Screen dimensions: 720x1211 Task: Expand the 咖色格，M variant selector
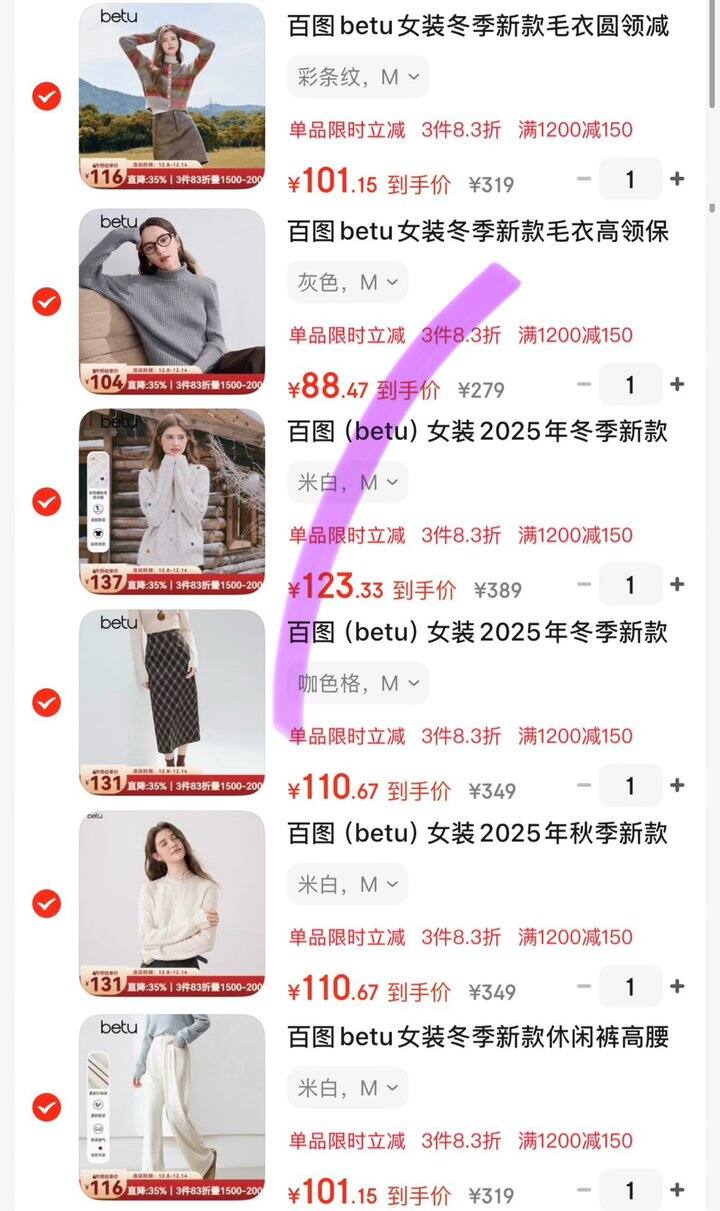click(x=358, y=683)
